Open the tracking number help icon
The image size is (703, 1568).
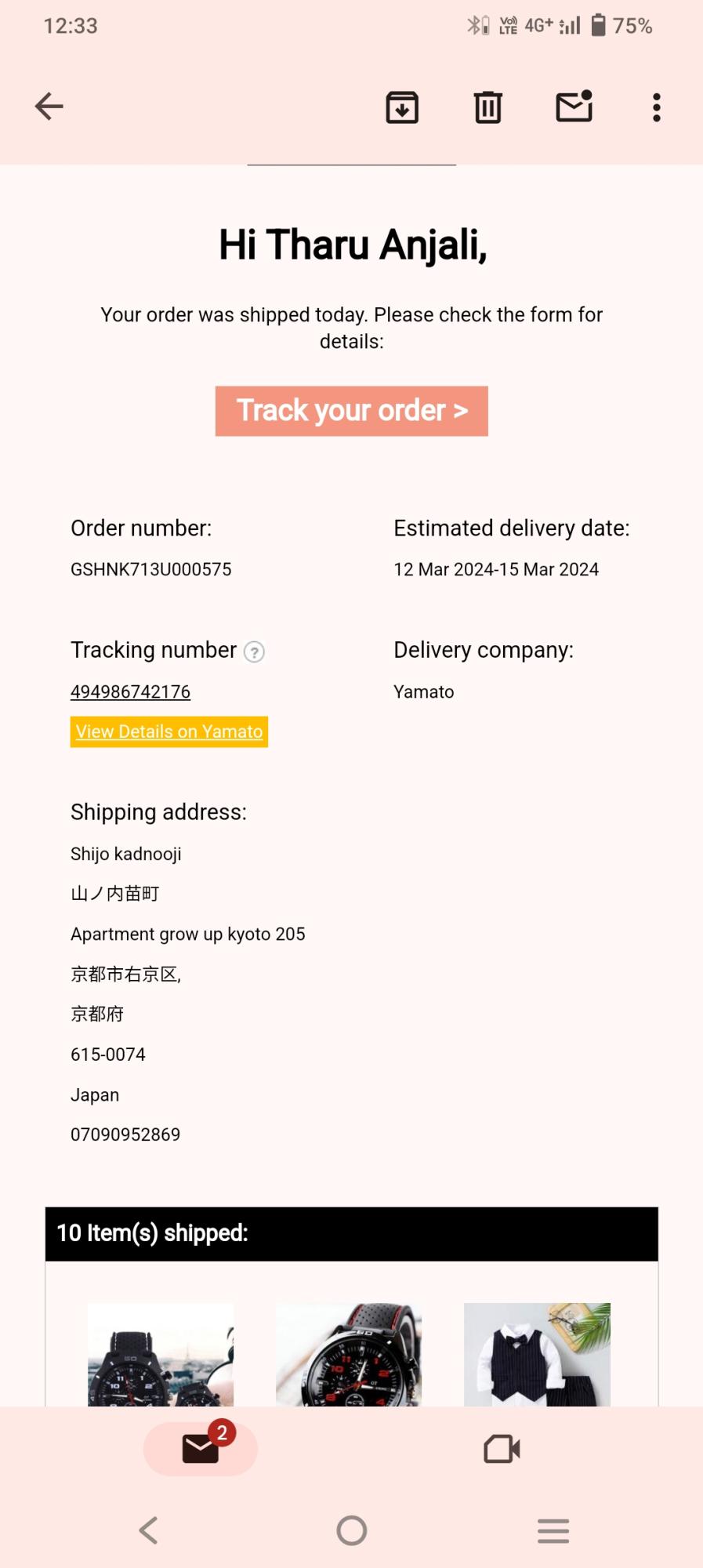pyautogui.click(x=253, y=652)
